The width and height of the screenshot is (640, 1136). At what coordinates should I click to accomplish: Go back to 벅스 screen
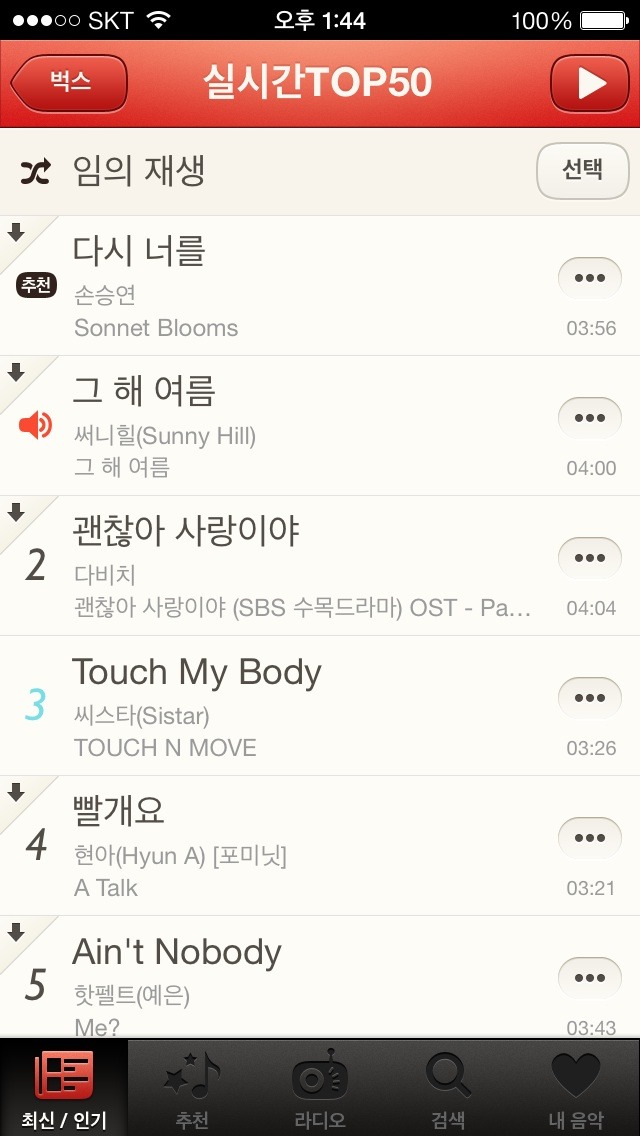pos(70,83)
